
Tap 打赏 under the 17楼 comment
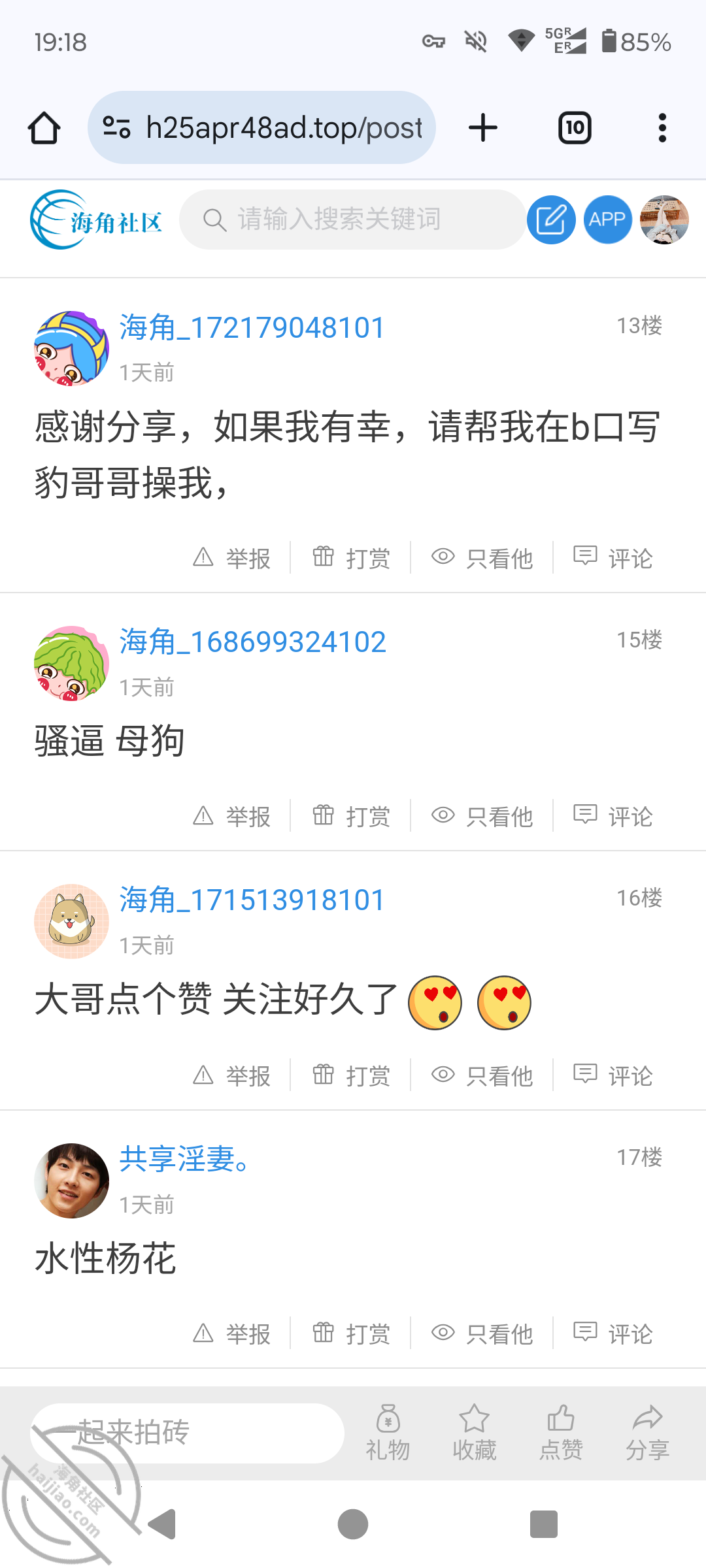point(352,1333)
